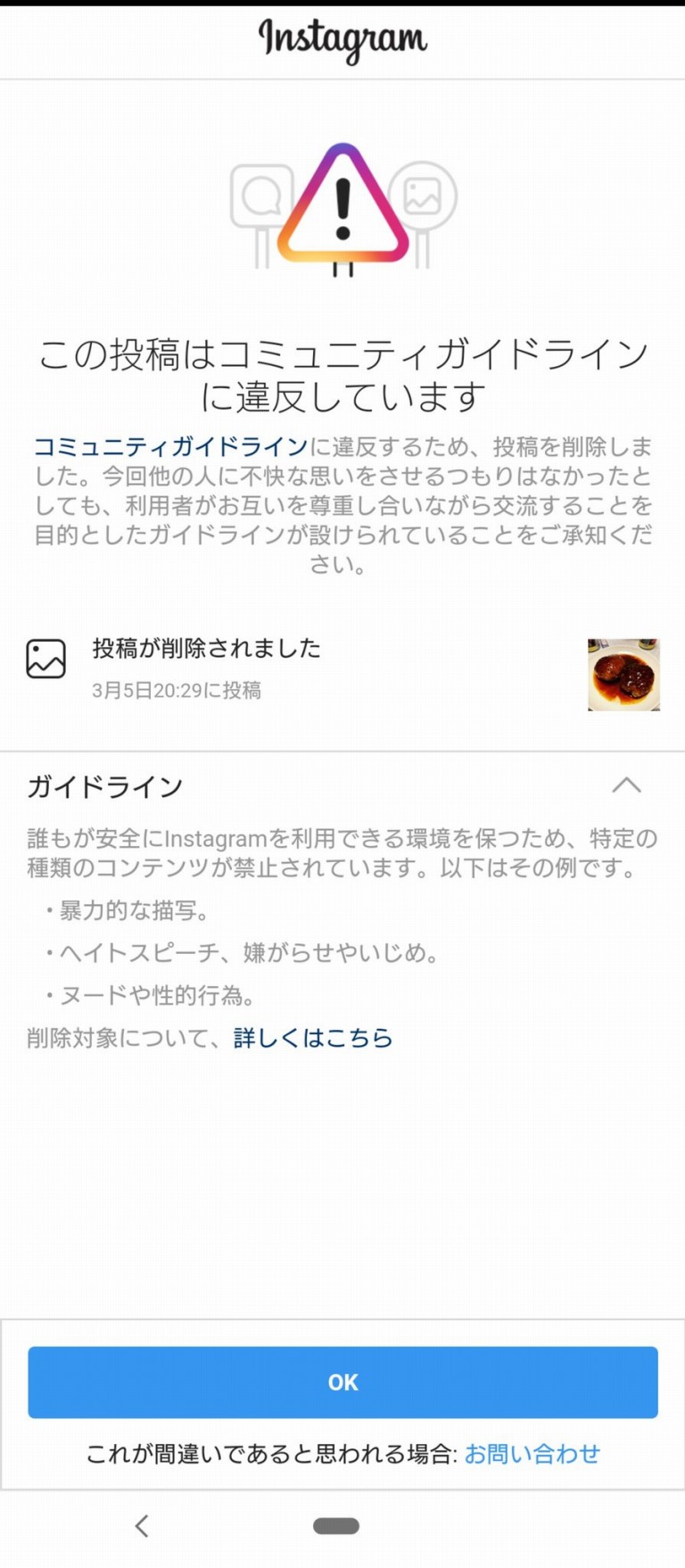Open the お問い合わせ appeal link
This screenshot has height=1568, width=685.
[x=532, y=1454]
